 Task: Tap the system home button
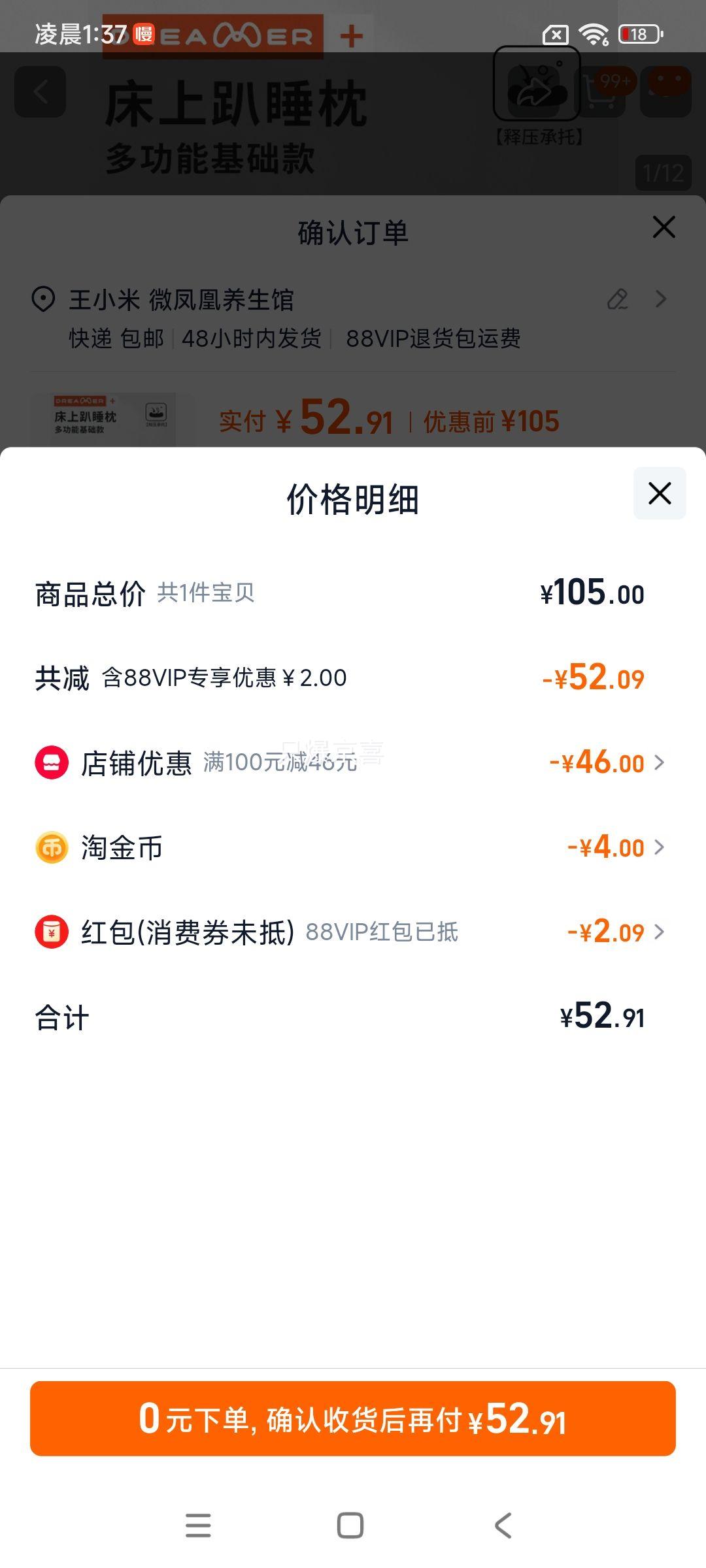[x=350, y=1526]
